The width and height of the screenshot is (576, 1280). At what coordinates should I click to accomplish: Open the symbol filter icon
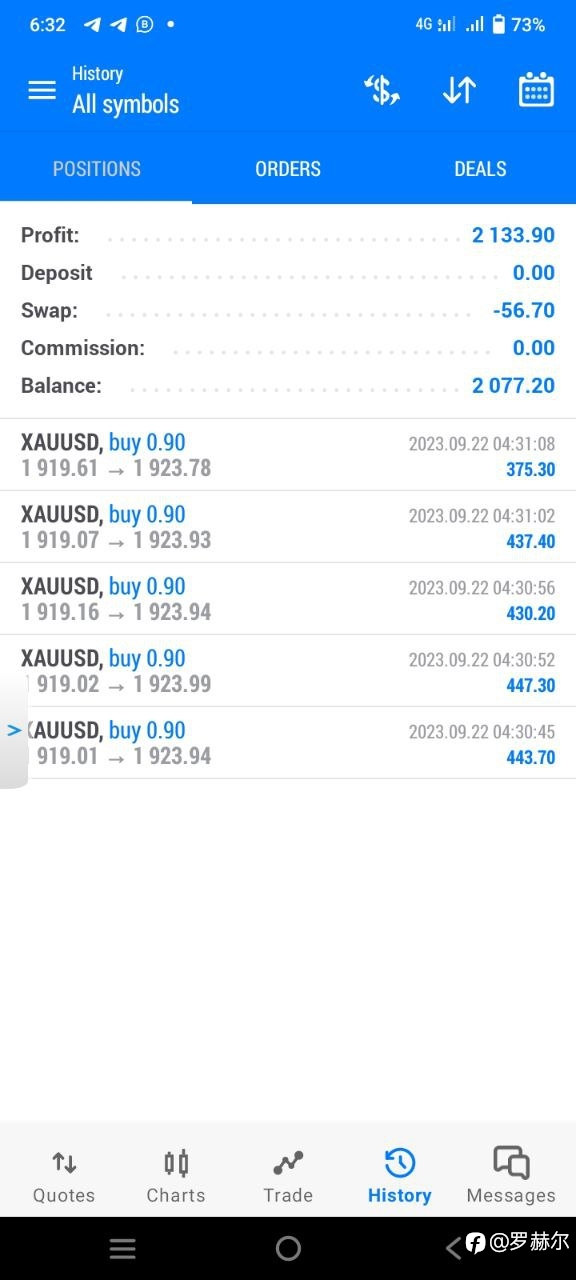[382, 90]
